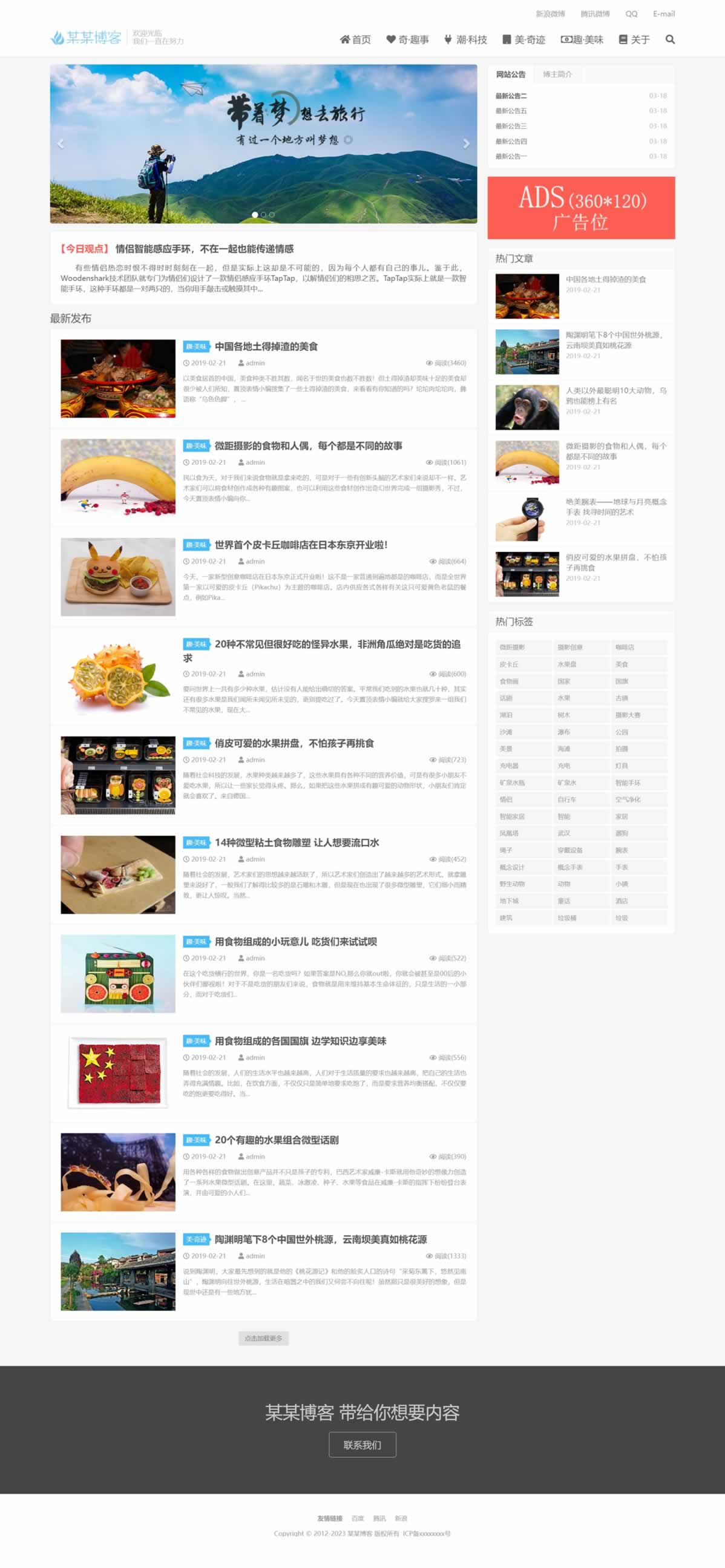
Task: Select the 微距摄影 tag
Action: tap(512, 647)
